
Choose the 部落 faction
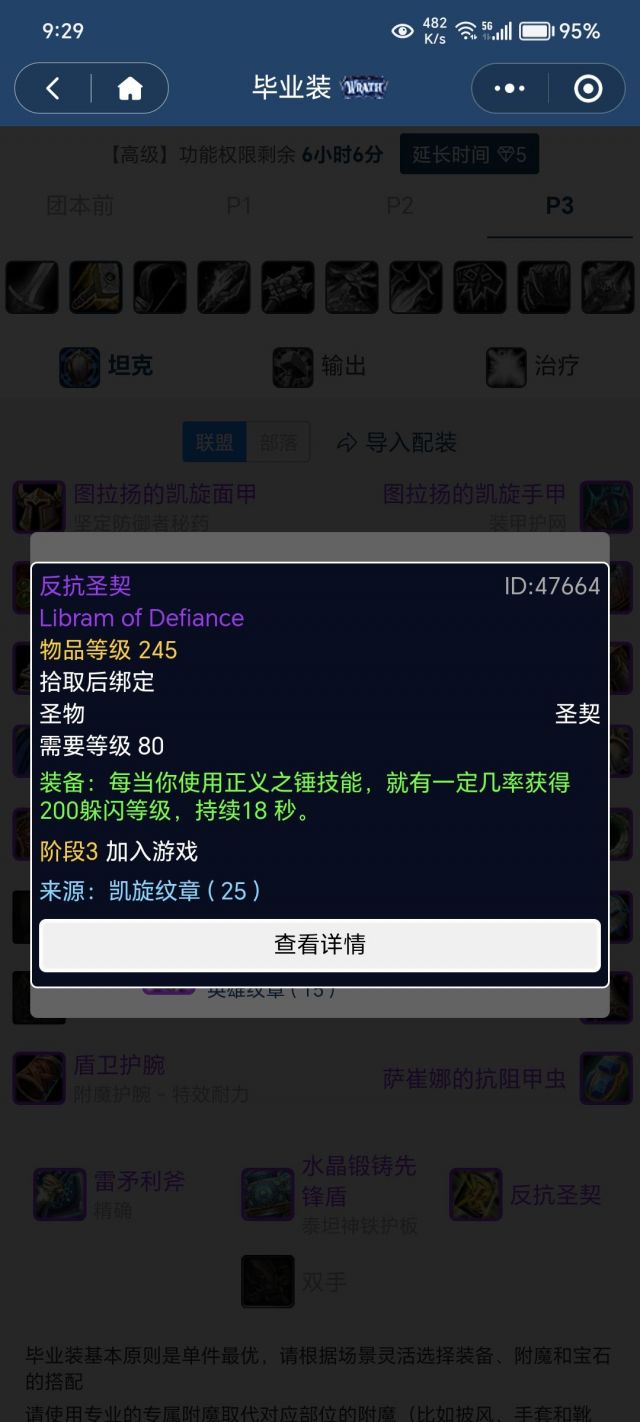278,442
